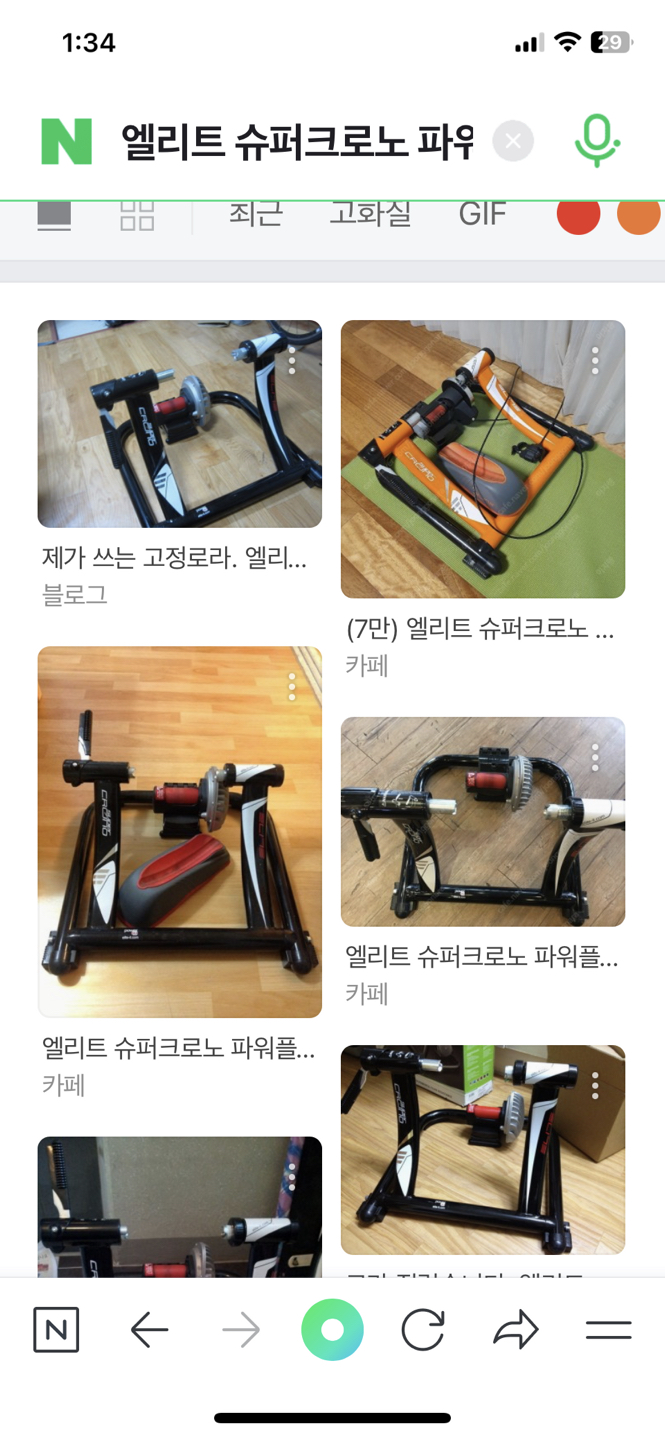Start voice search with the microphone
Viewport: 665px width, 1440px height.
pos(597,141)
